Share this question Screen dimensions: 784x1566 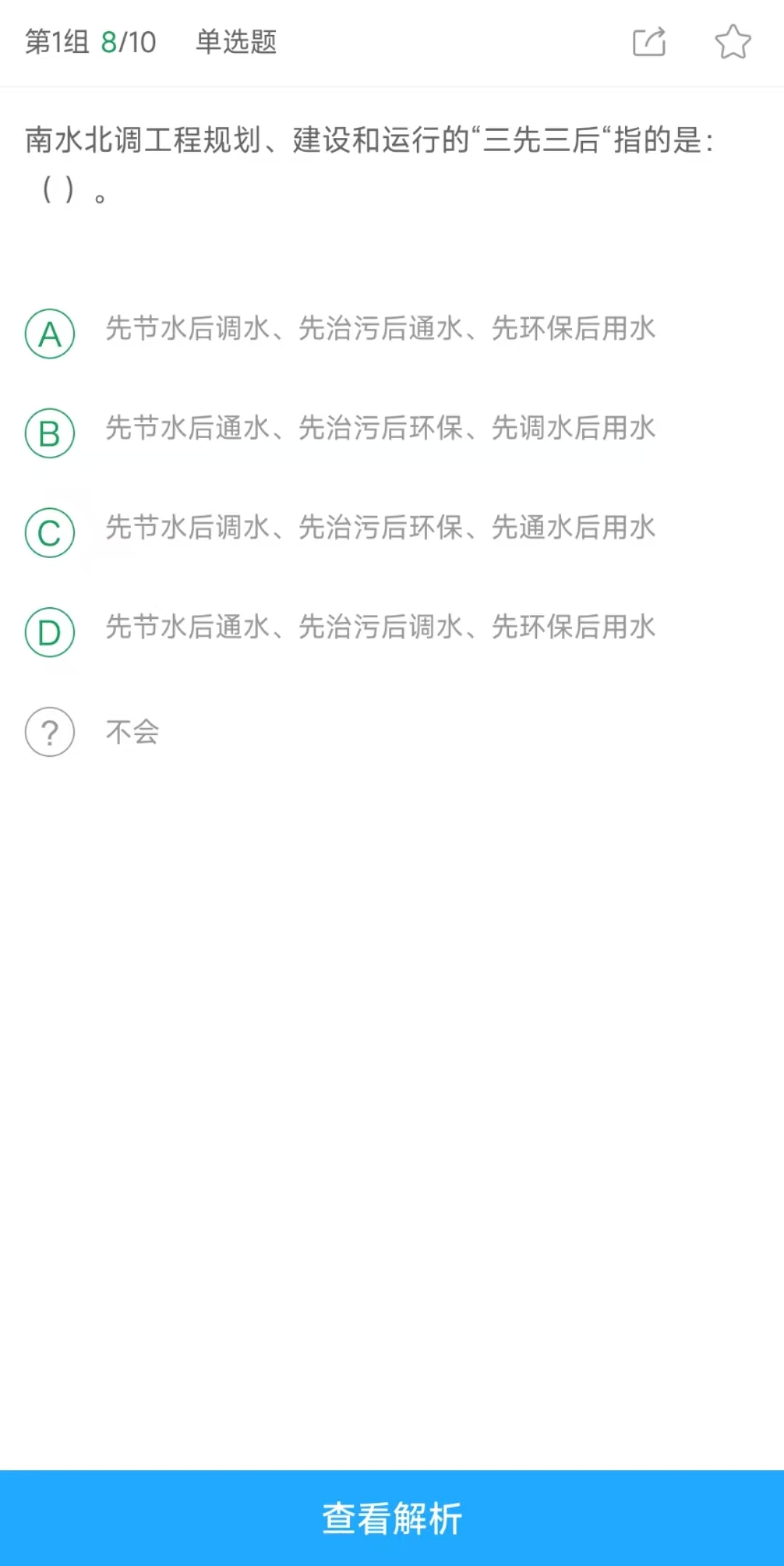coord(649,42)
